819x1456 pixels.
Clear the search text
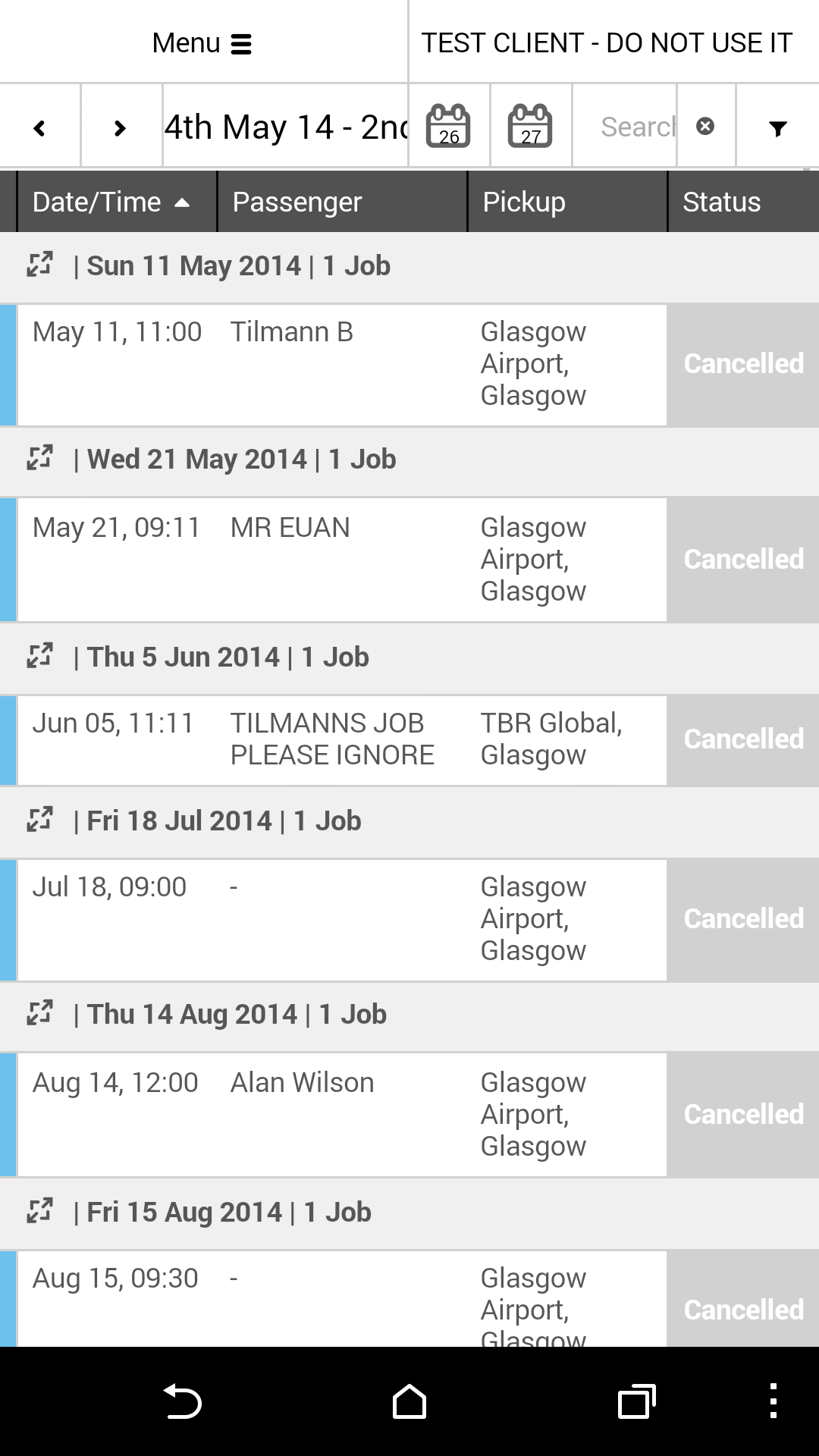click(705, 126)
